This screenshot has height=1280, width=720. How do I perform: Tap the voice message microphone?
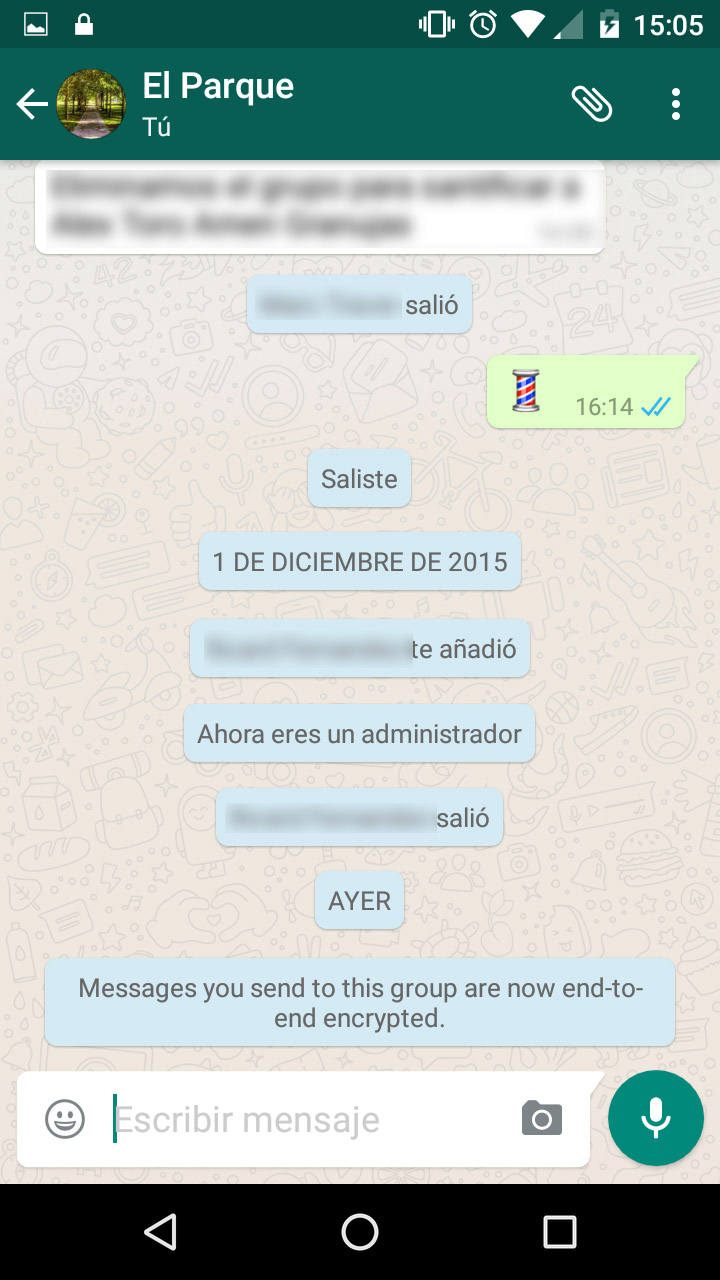(x=656, y=1118)
